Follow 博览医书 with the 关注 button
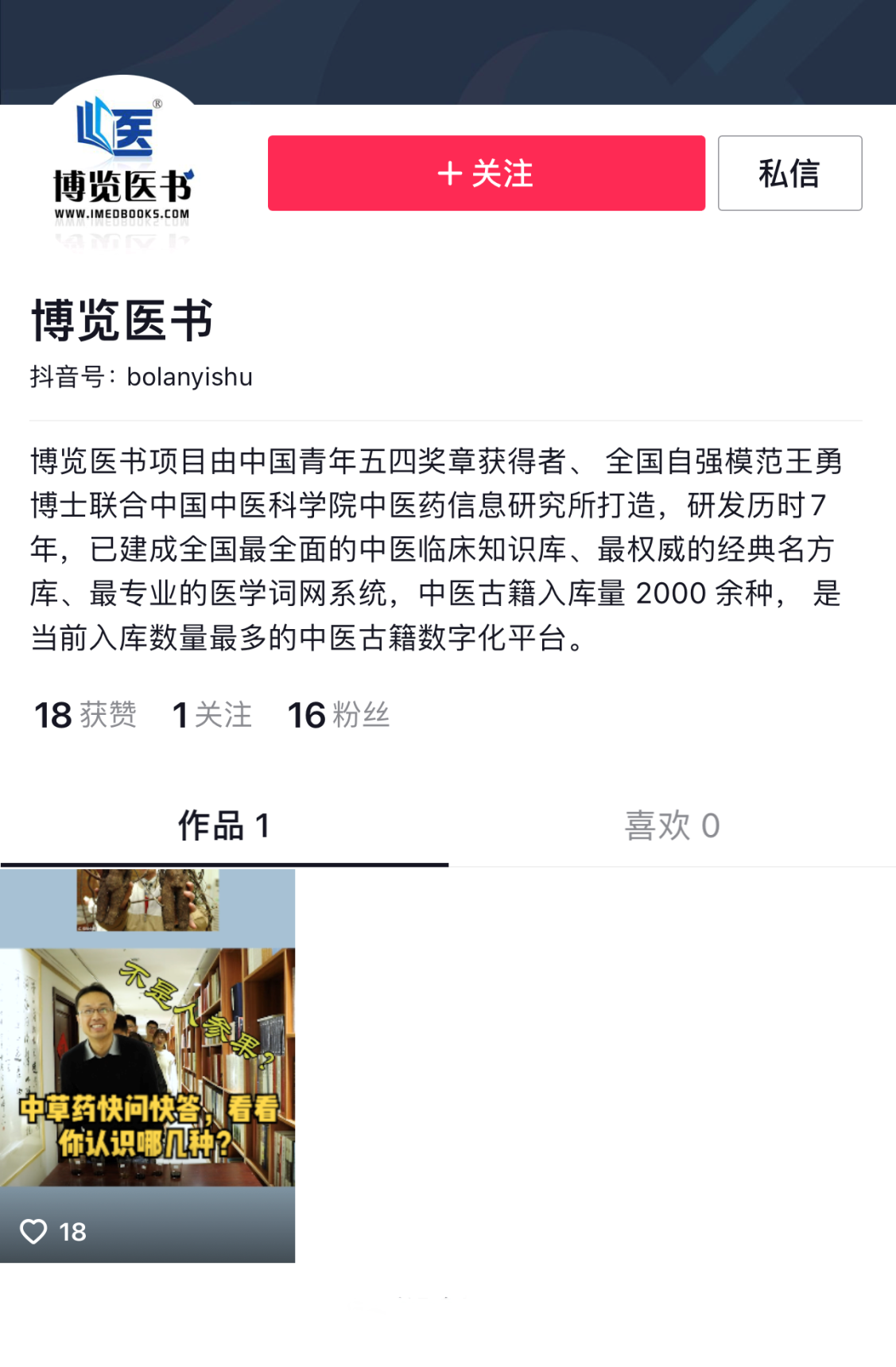 [x=486, y=173]
